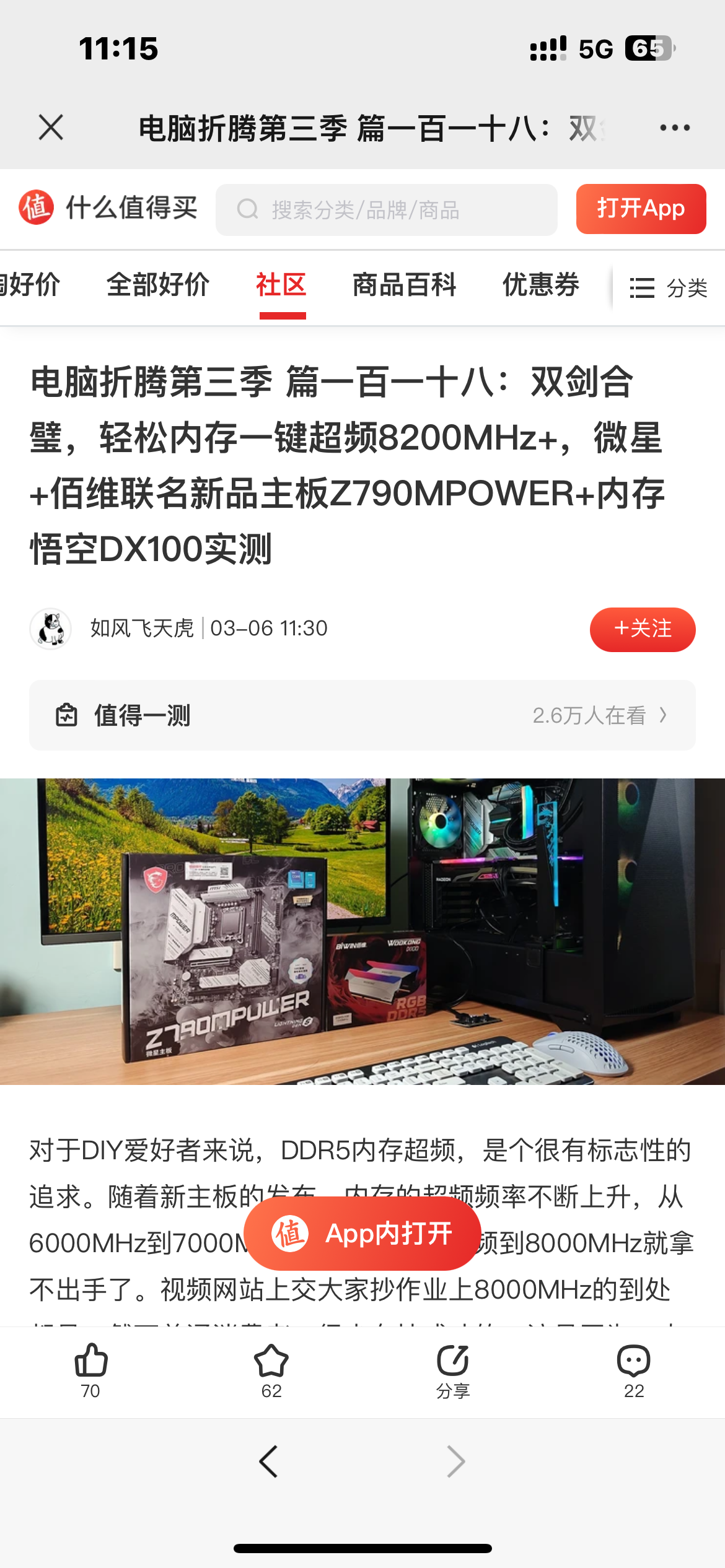The width and height of the screenshot is (725, 1568).
Task: Close the in-app browser page
Action: (51, 128)
